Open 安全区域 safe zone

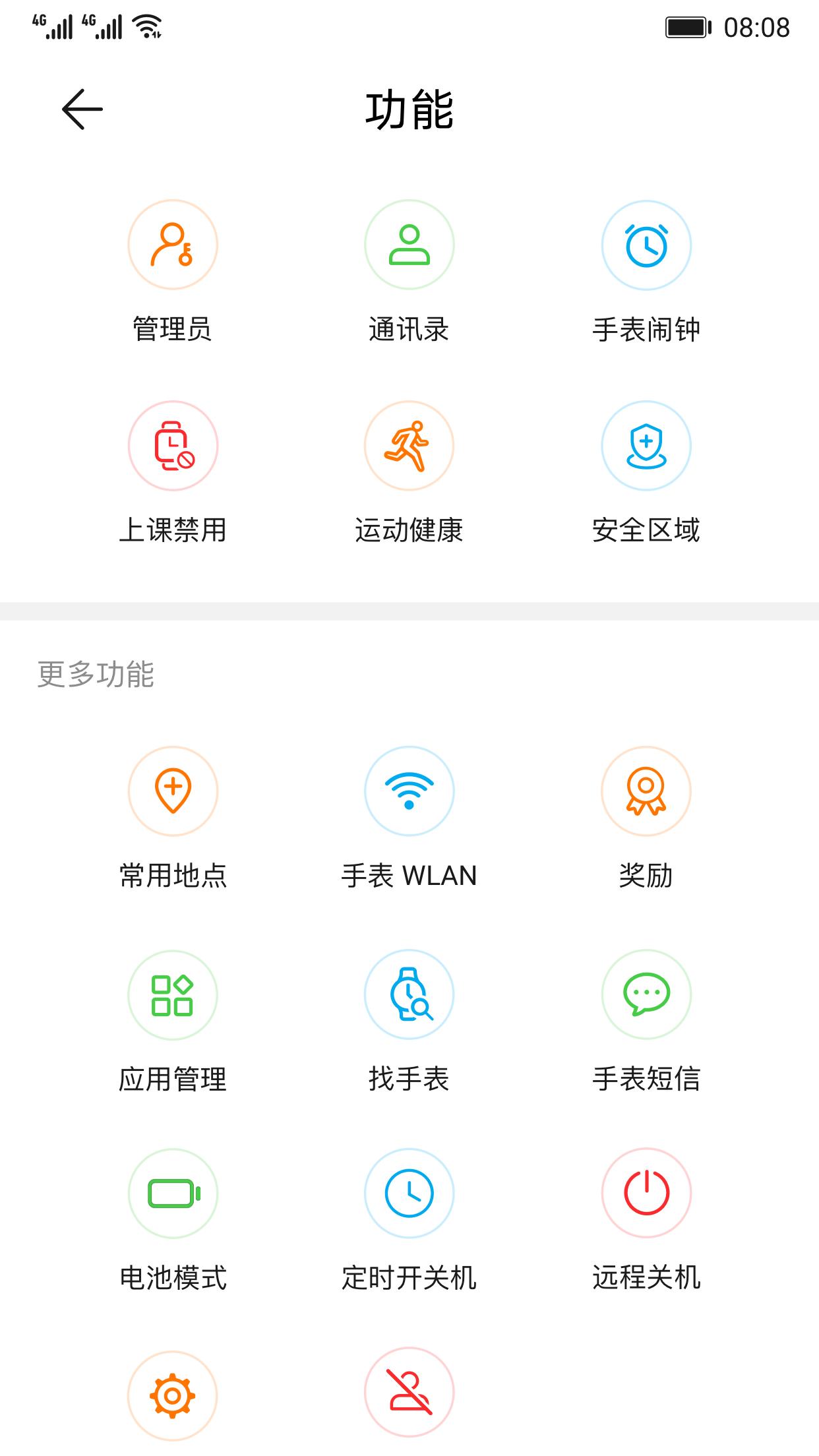[x=646, y=446]
